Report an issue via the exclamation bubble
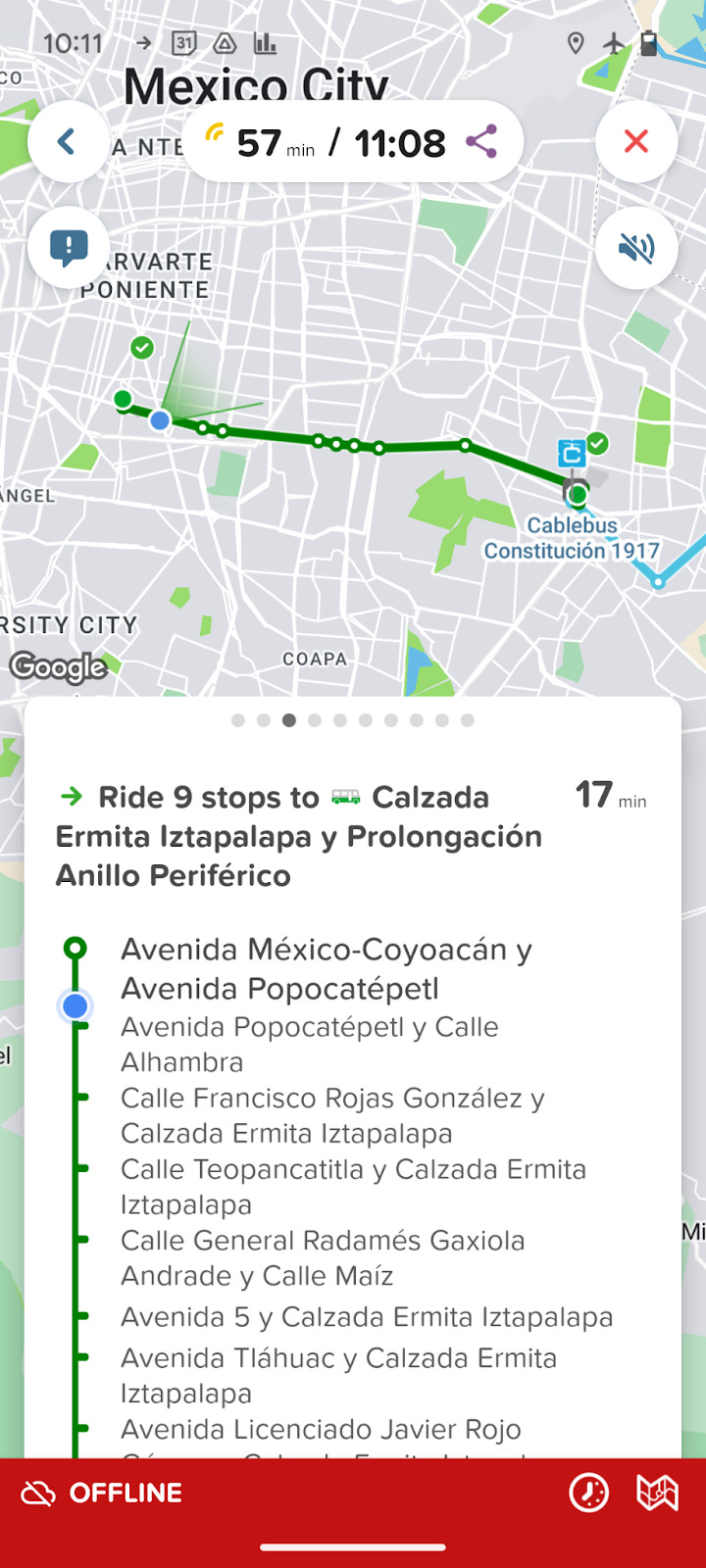Screen dimensions: 706x1568 68,248
